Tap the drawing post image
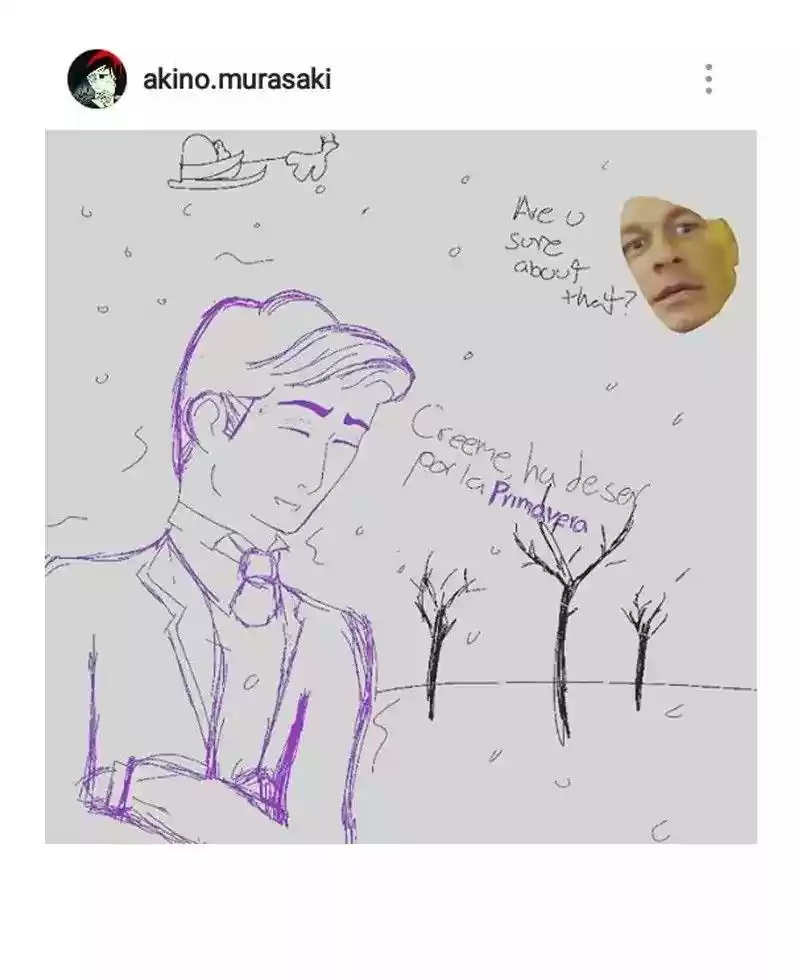Image resolution: width=800 pixels, height=980 pixels. tap(400, 487)
